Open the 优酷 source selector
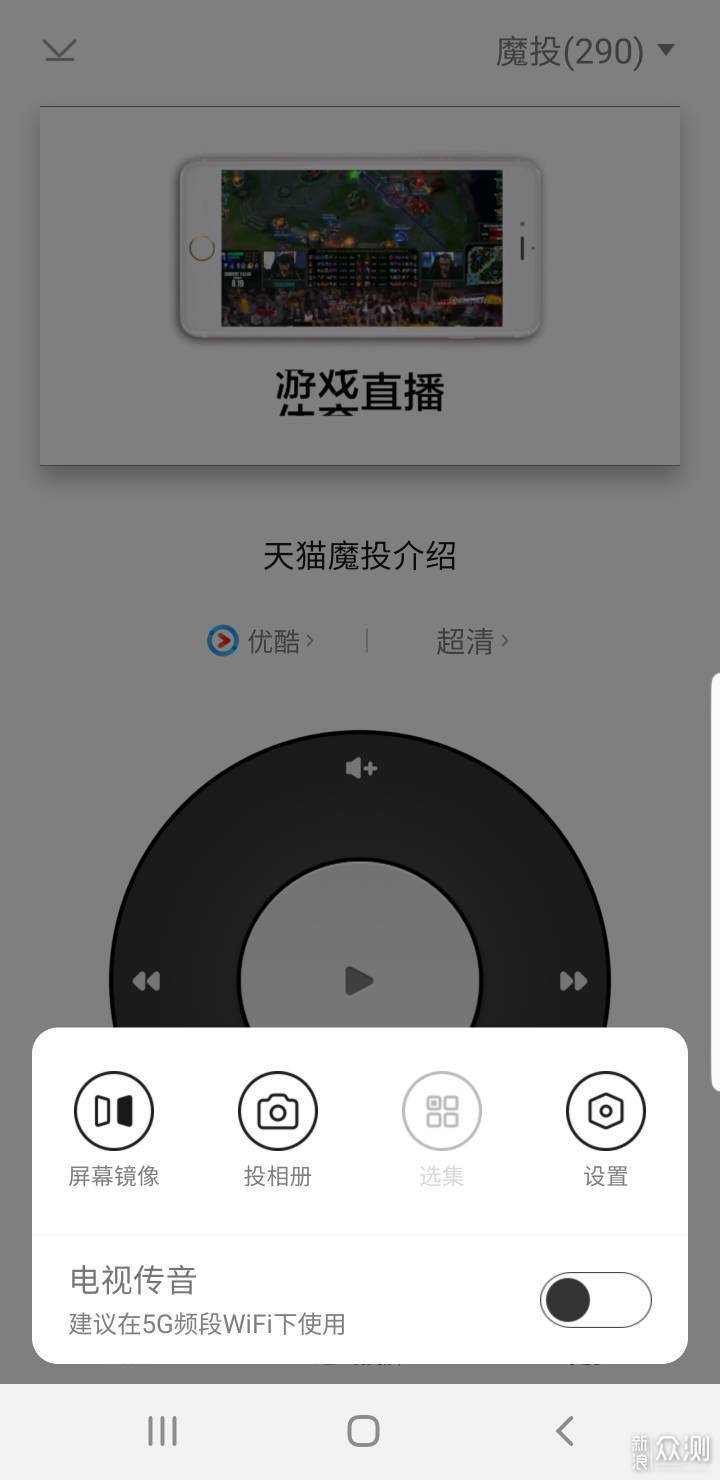 (x=262, y=640)
